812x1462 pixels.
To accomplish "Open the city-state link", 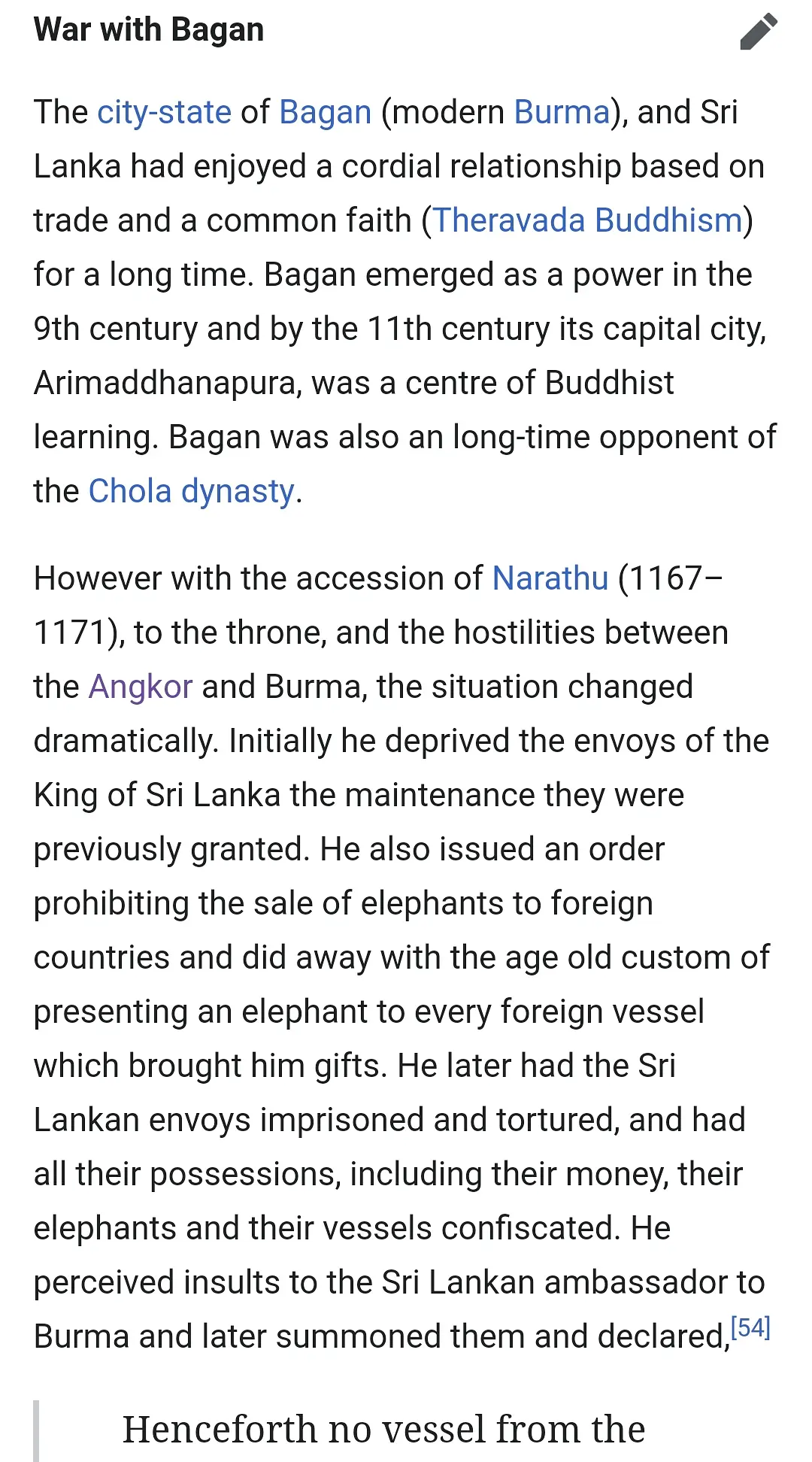I will point(164,112).
